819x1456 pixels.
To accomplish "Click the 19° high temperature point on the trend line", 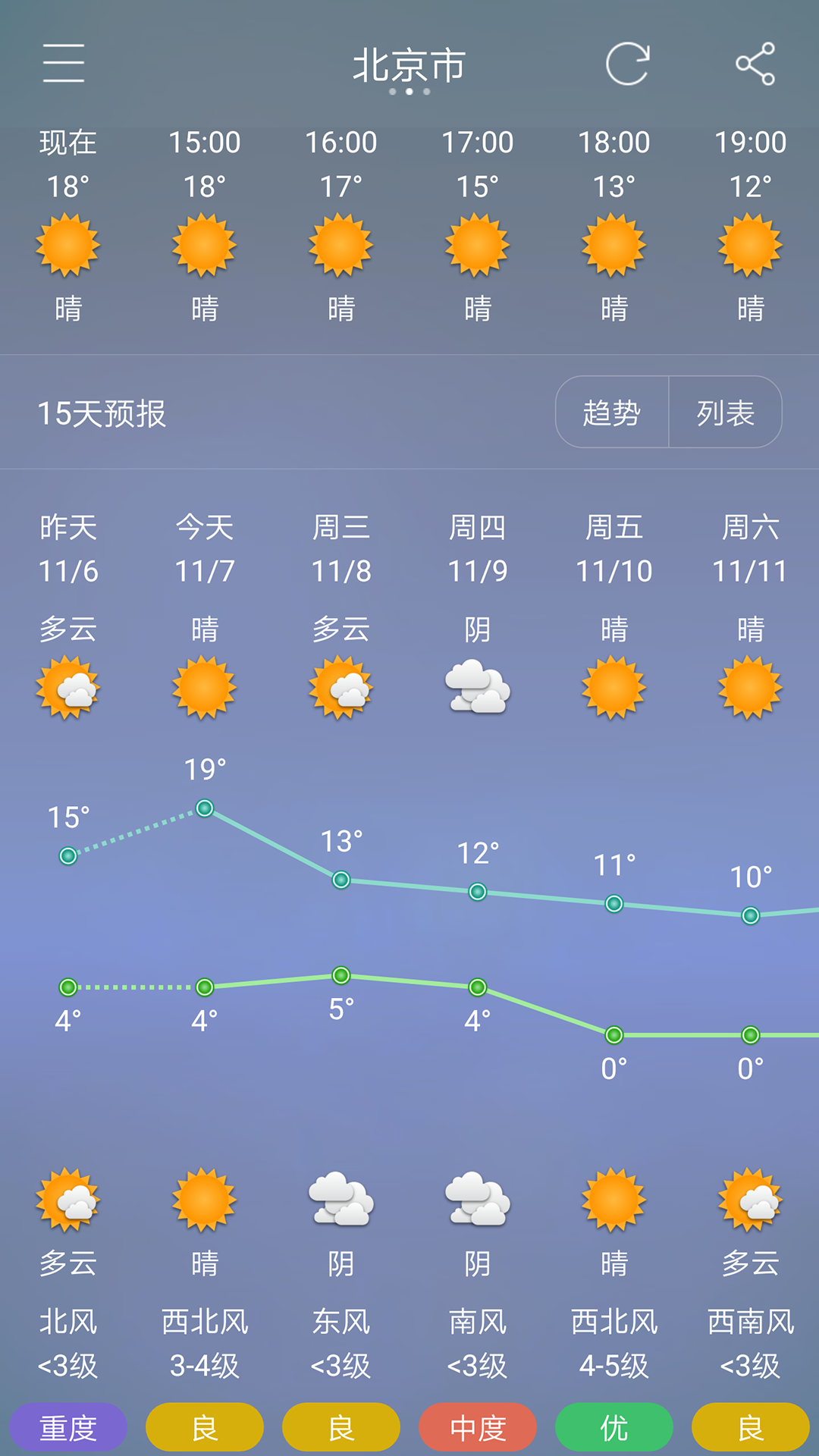I will tap(205, 808).
